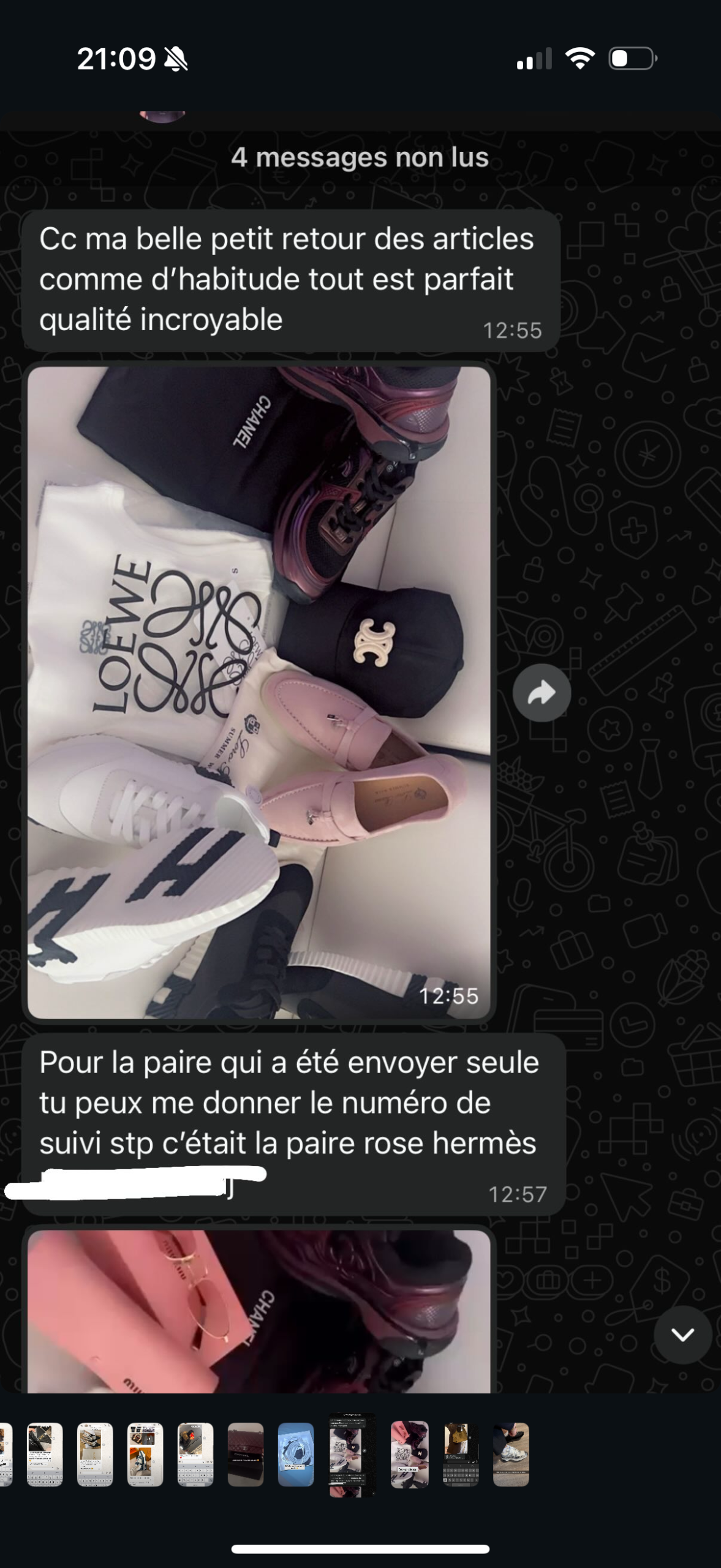Open the pink Miu Miu box photo
The width and height of the screenshot is (721, 1568).
[x=259, y=1310]
